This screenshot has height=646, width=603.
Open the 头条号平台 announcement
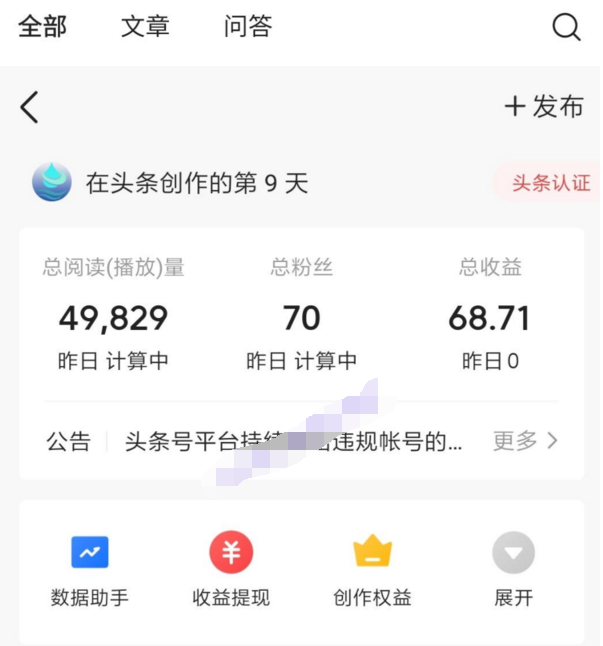(293, 441)
